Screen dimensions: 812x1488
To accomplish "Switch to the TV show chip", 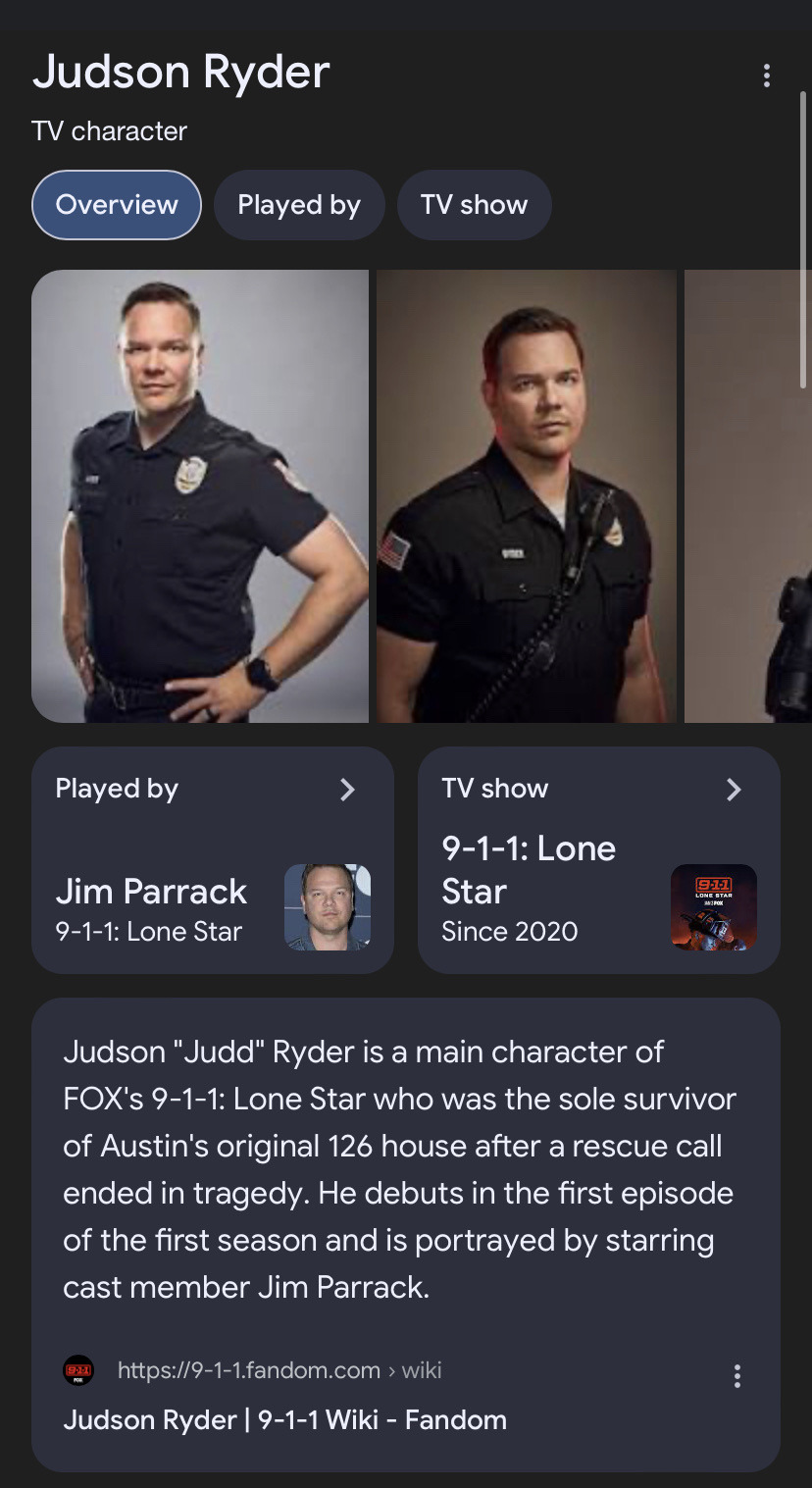I will [474, 205].
